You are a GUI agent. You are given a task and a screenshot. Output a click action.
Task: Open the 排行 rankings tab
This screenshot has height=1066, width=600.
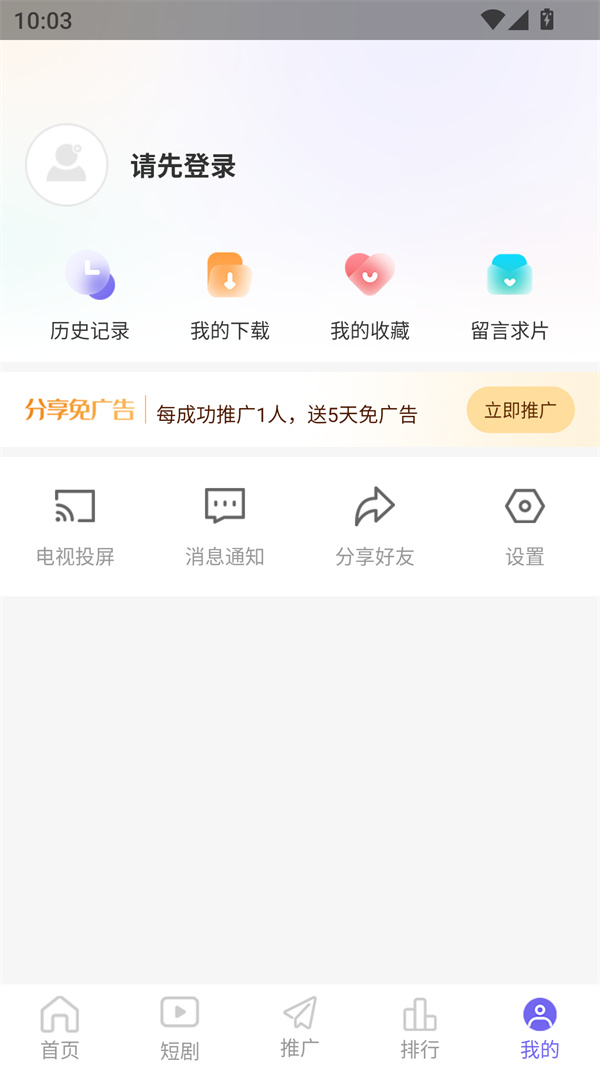[x=420, y=1027]
